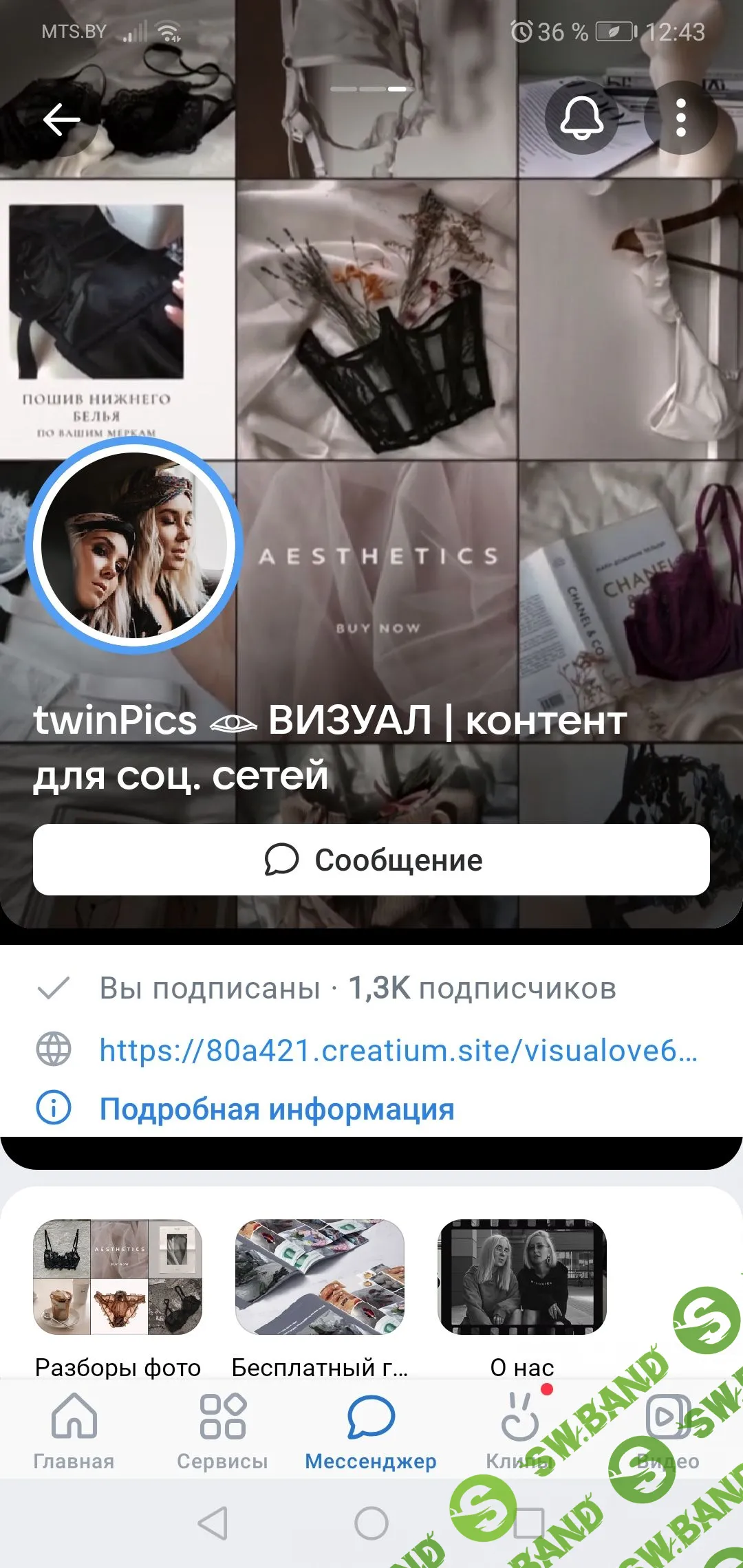This screenshot has width=743, height=1568.
Task: Tap the twinPics community avatar
Action: 134,545
